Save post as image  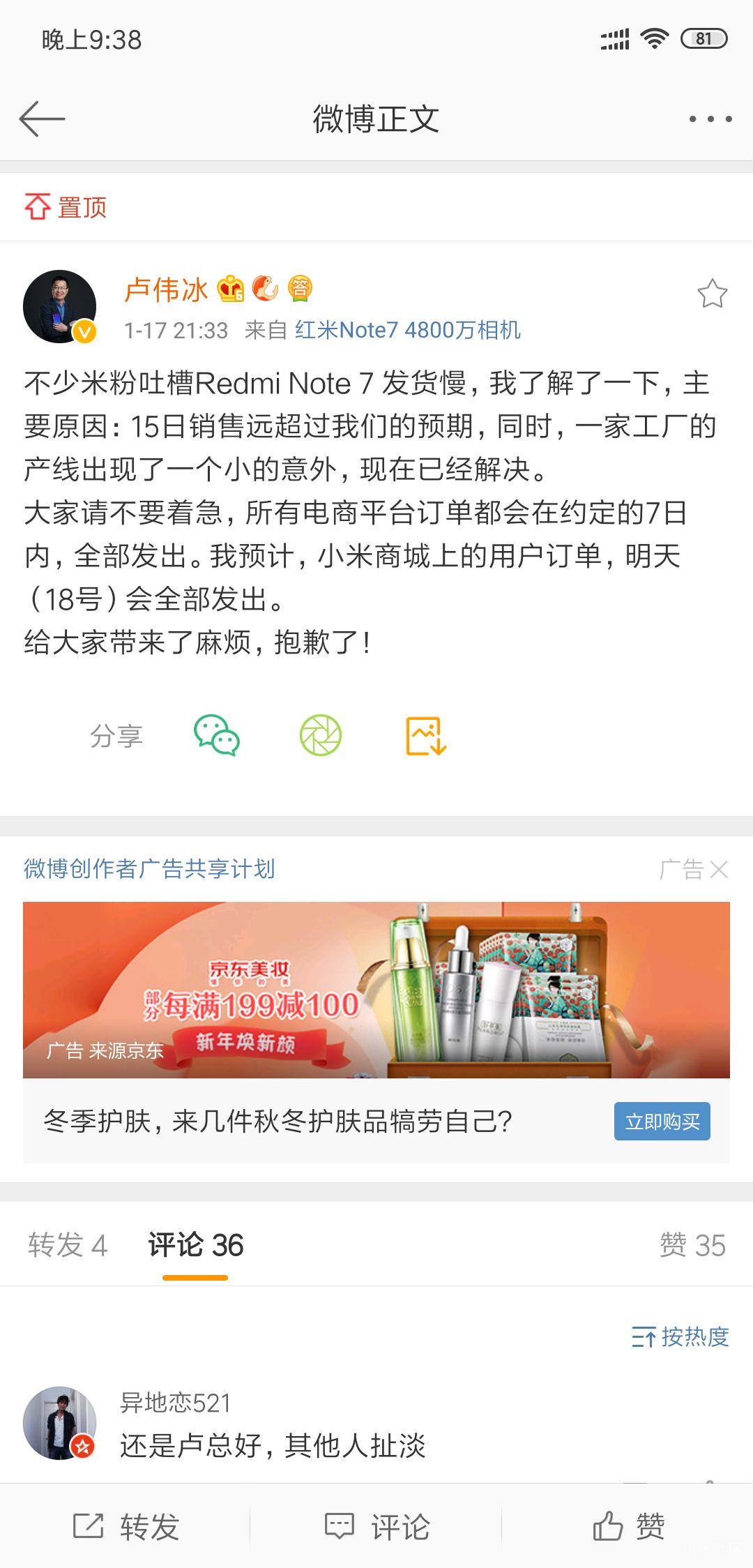[x=425, y=735]
